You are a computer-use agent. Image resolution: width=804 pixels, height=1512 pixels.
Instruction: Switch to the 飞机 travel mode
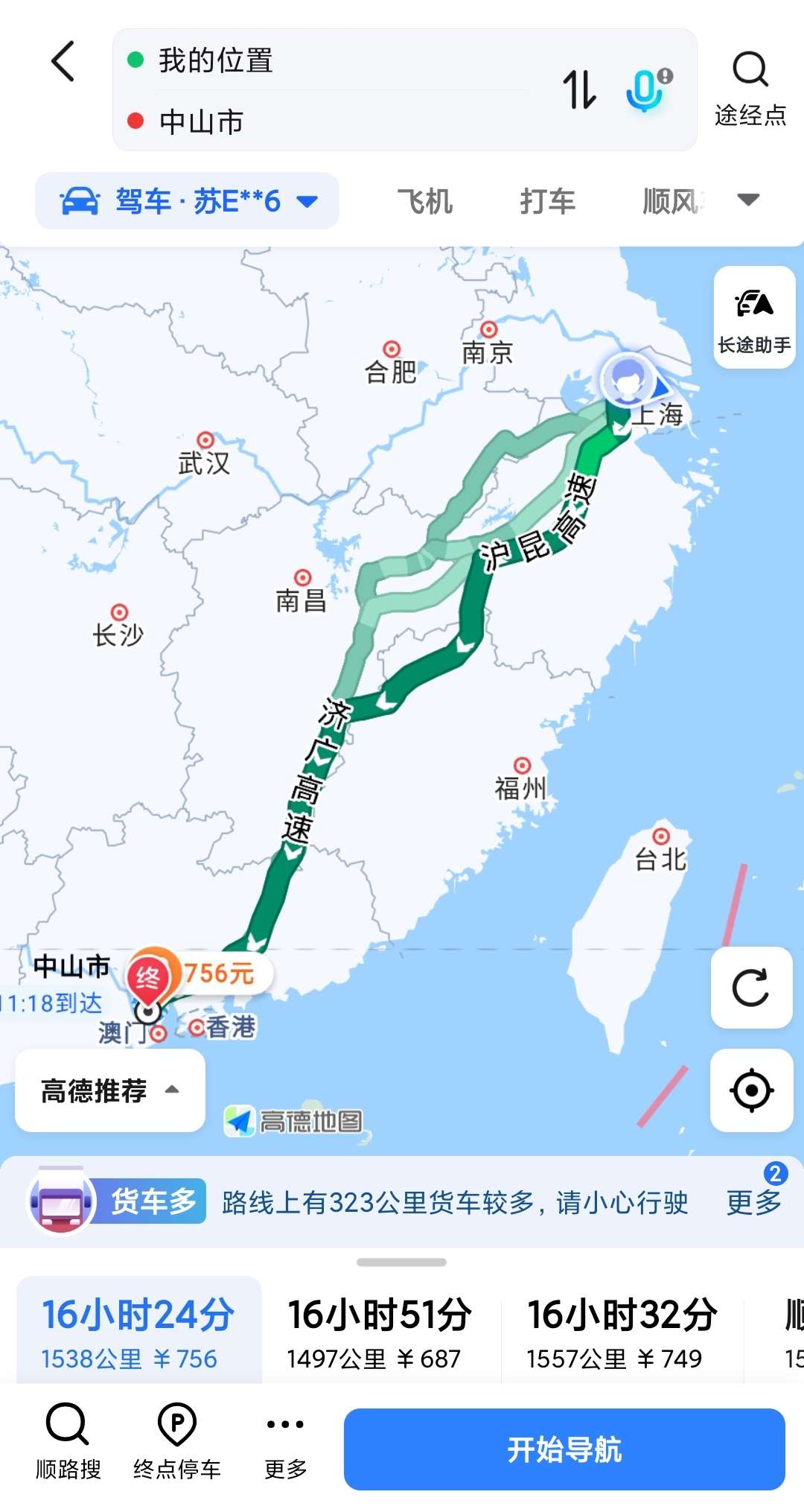click(x=424, y=201)
